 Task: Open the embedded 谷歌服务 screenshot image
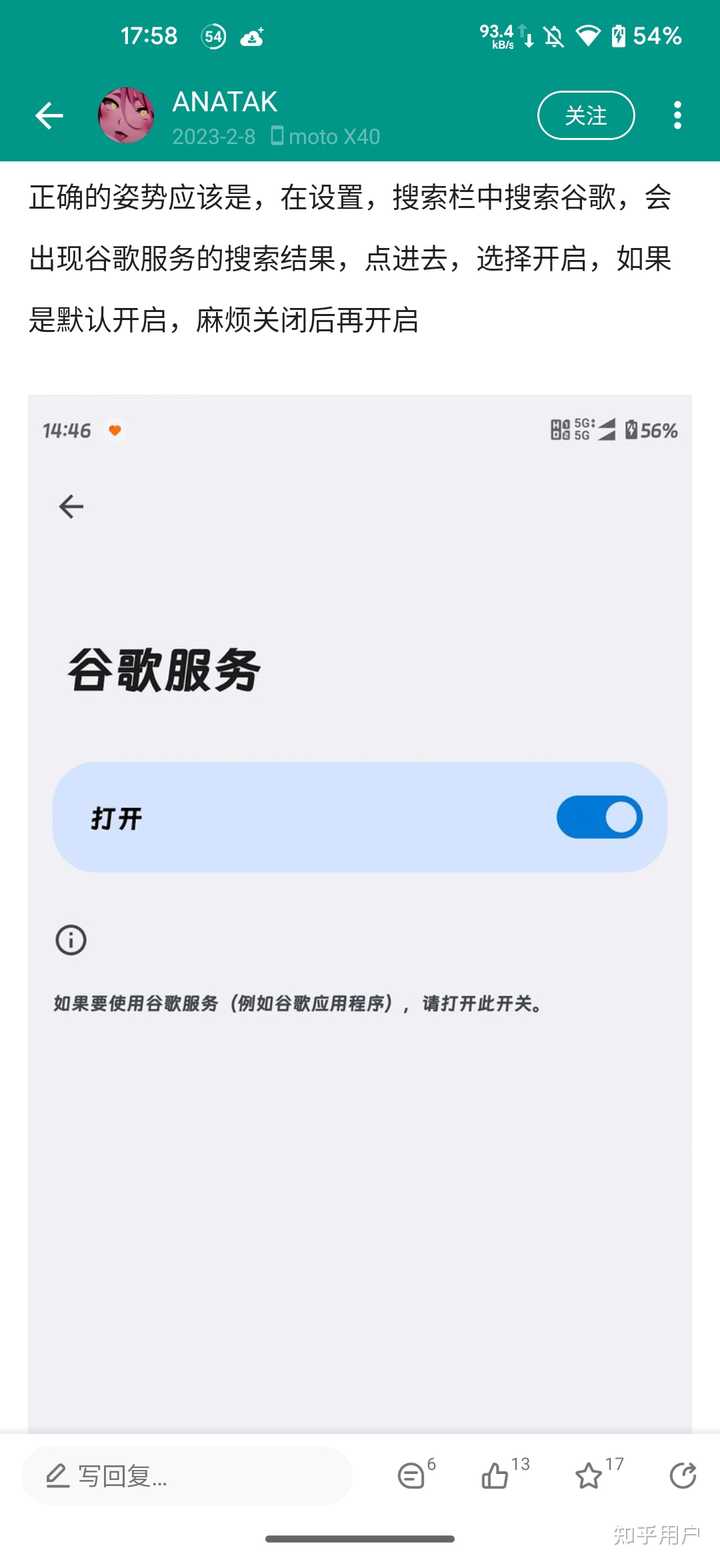[360, 914]
